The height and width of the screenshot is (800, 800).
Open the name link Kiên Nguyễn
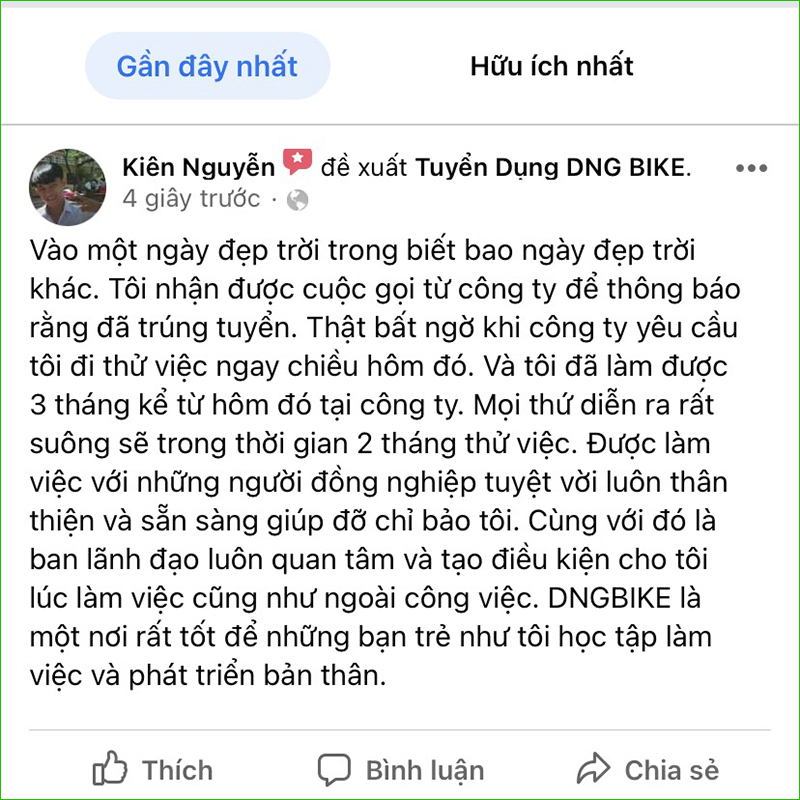pyautogui.click(x=197, y=166)
